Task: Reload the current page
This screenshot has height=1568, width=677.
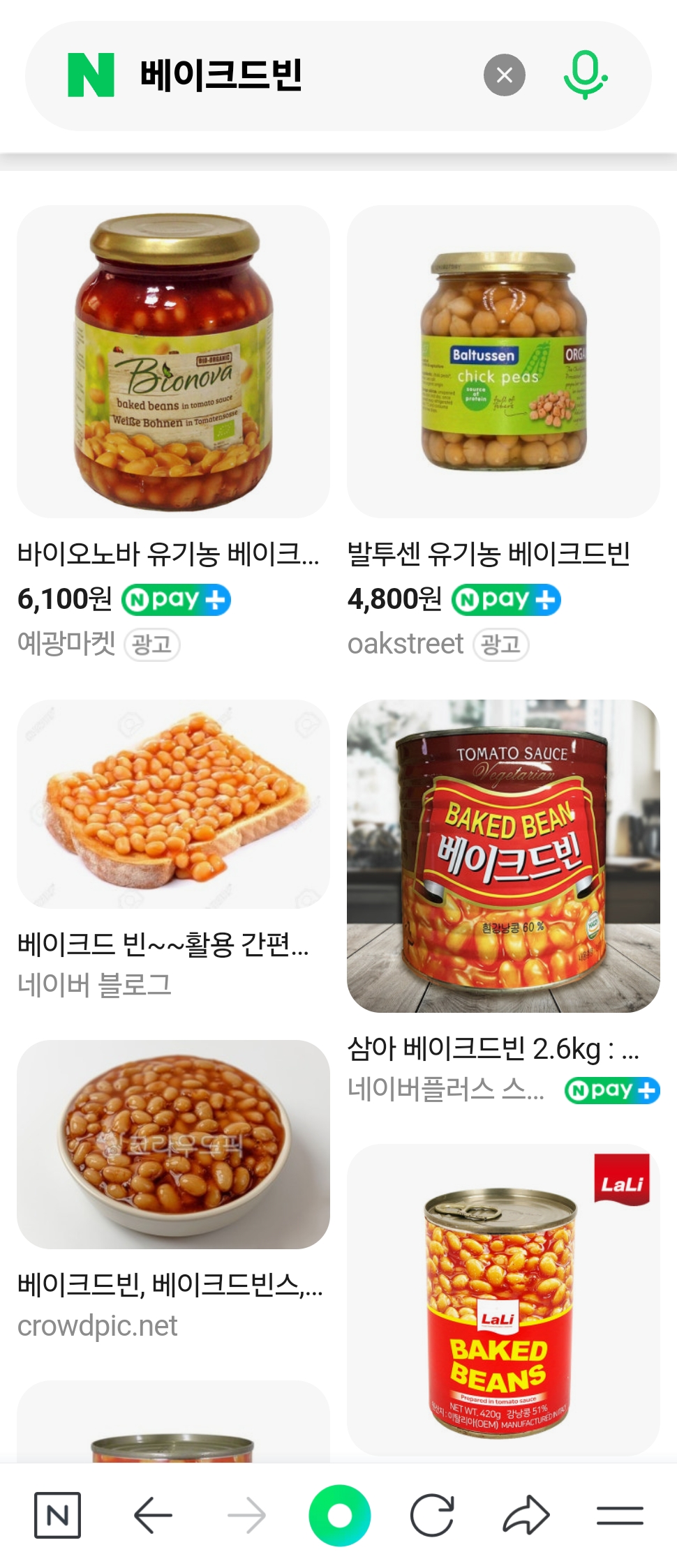Action: click(432, 1516)
